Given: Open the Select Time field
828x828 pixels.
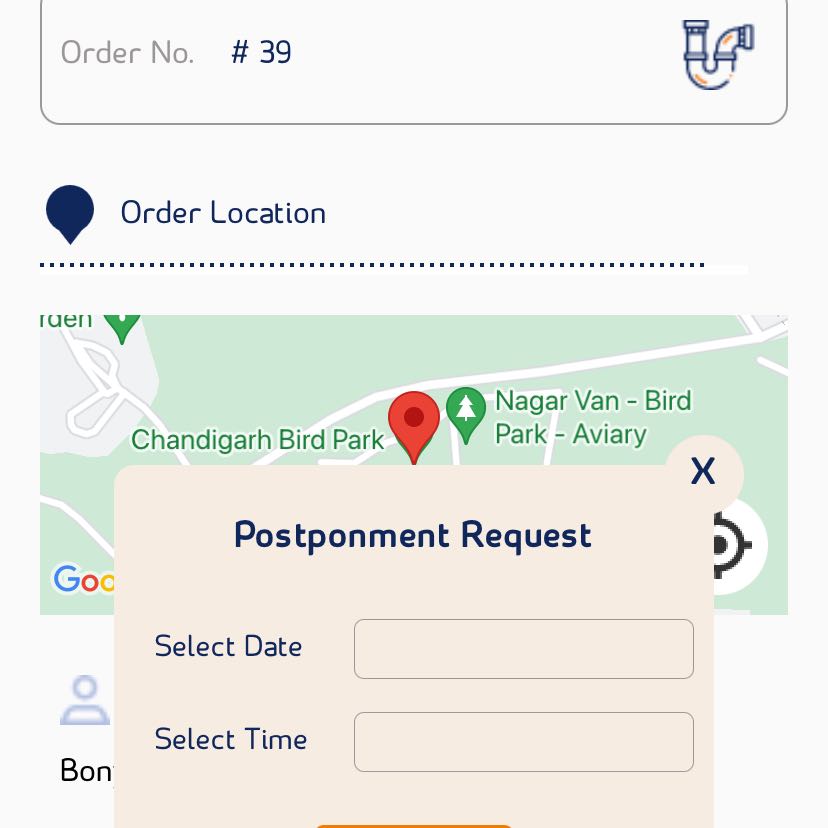Looking at the screenshot, I should [523, 742].
